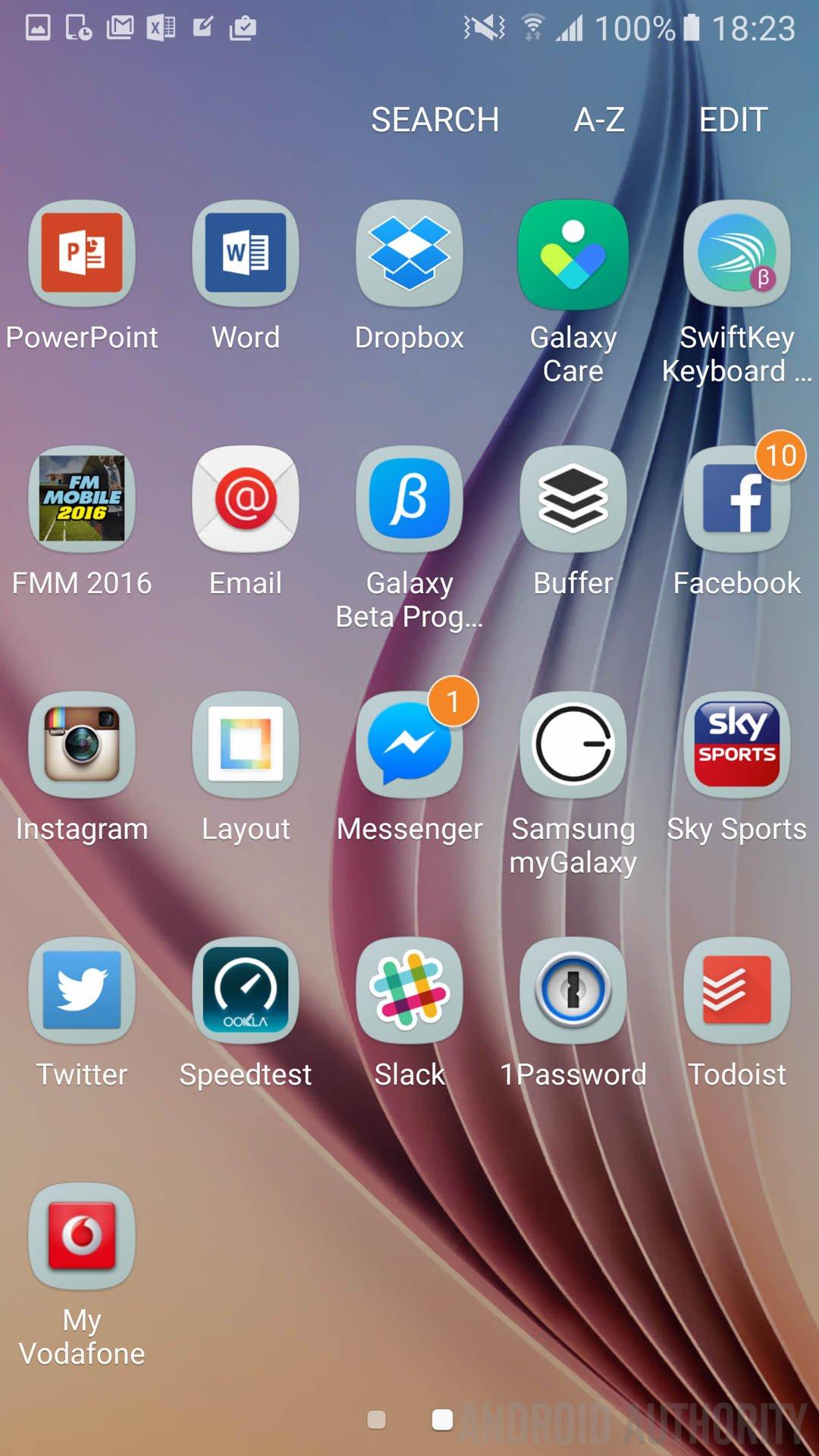The height and width of the screenshot is (1456, 819).
Task: Tap SEARCH in the app drawer
Action: pos(435,120)
